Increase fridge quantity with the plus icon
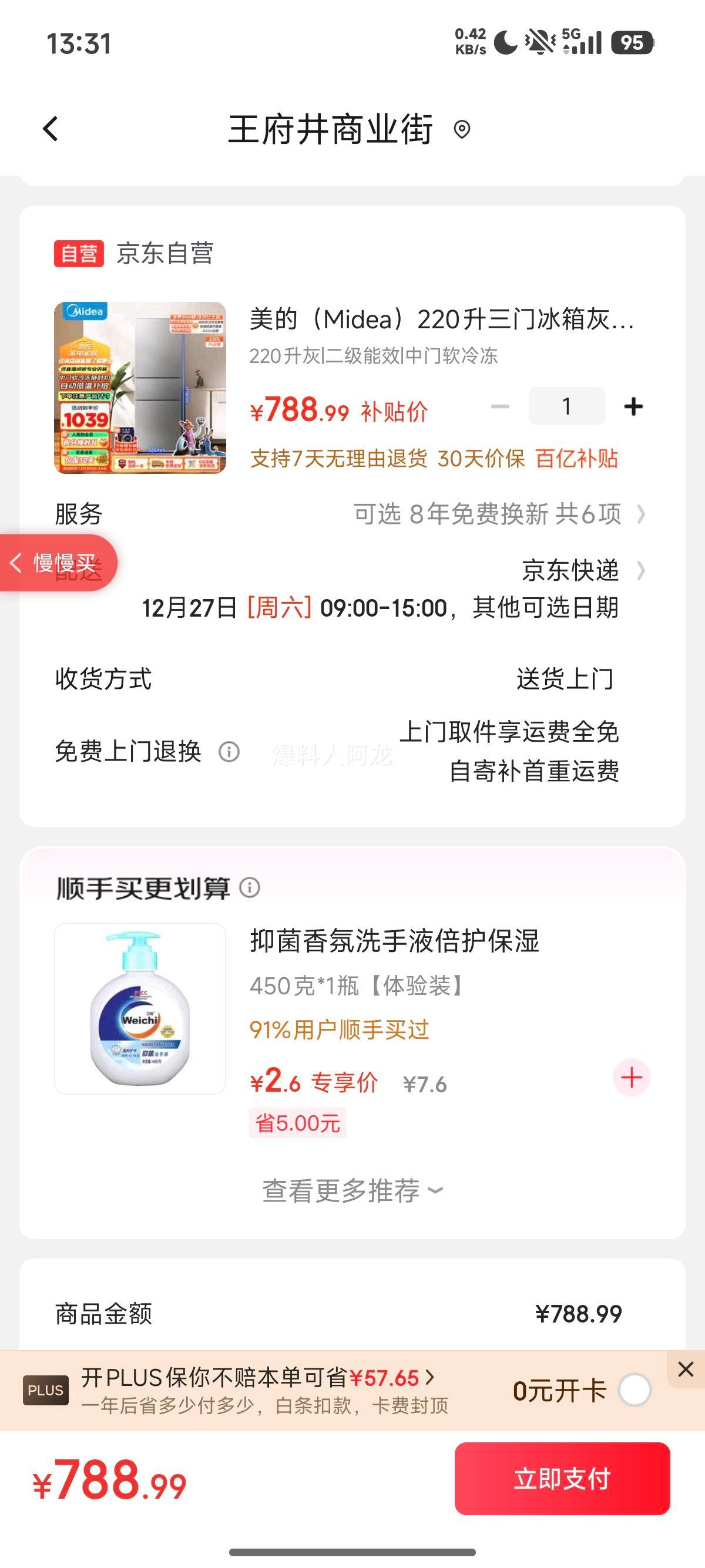Image resolution: width=705 pixels, height=1568 pixels. [x=633, y=406]
